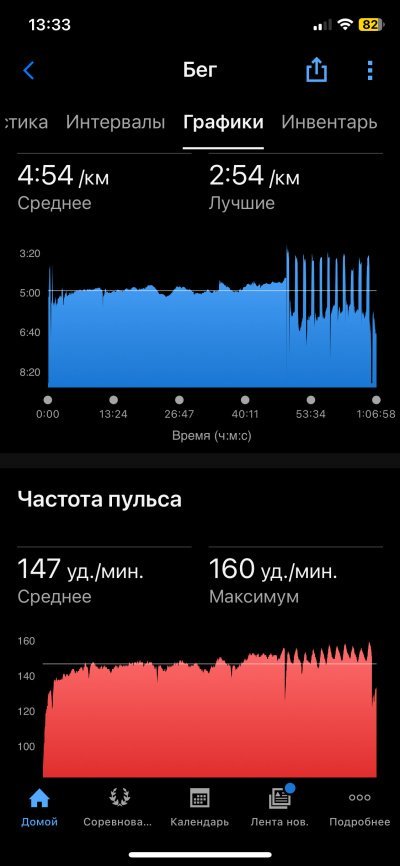
Task: Open Лента новостей feed
Action: (280, 806)
